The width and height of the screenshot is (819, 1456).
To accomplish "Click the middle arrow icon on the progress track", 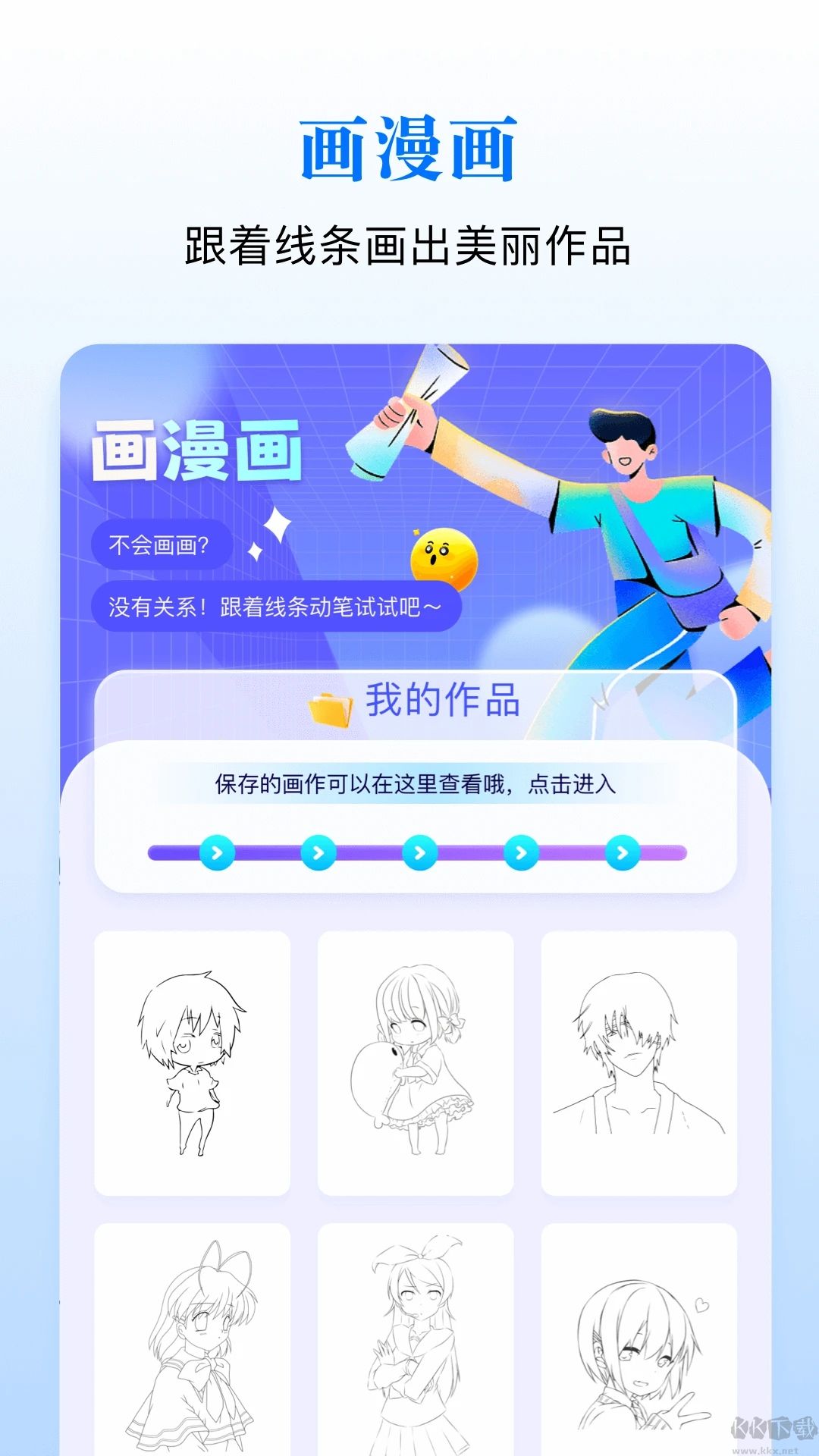I will click(419, 853).
